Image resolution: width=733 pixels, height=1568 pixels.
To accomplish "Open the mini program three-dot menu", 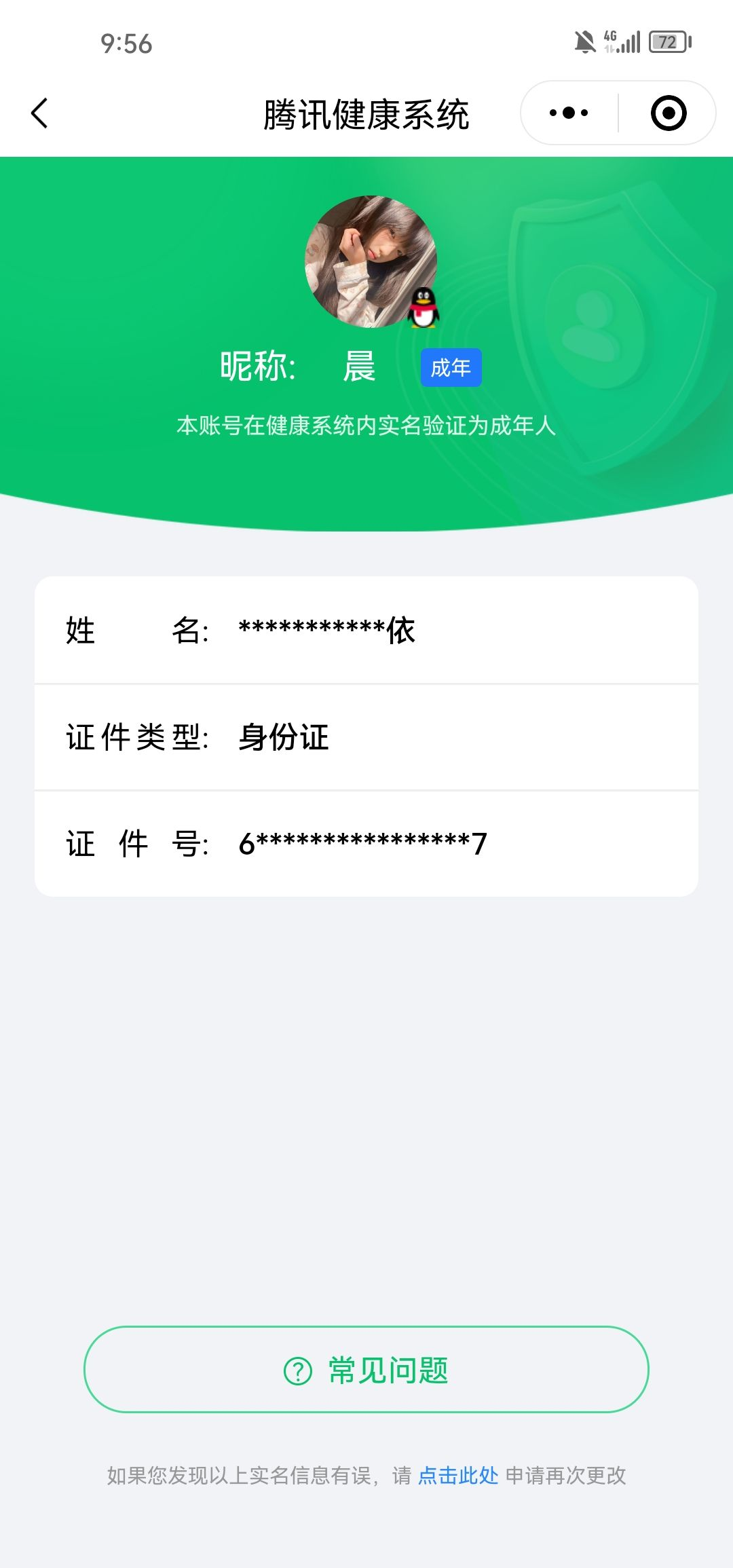I will point(569,113).
